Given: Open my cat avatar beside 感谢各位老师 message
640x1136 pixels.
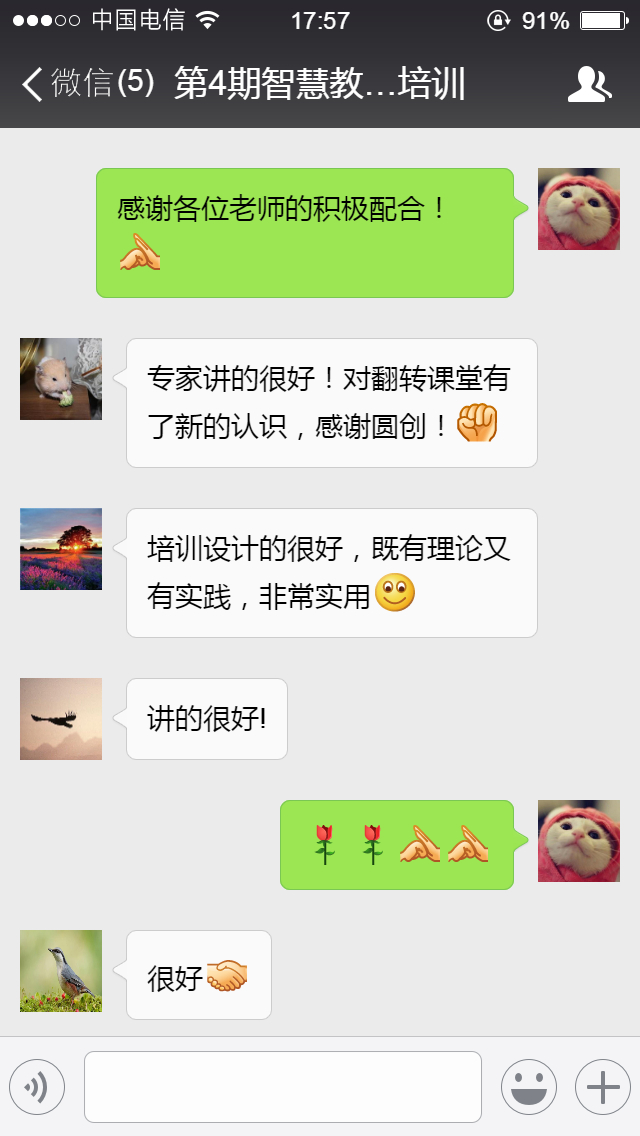Looking at the screenshot, I should tap(579, 209).
